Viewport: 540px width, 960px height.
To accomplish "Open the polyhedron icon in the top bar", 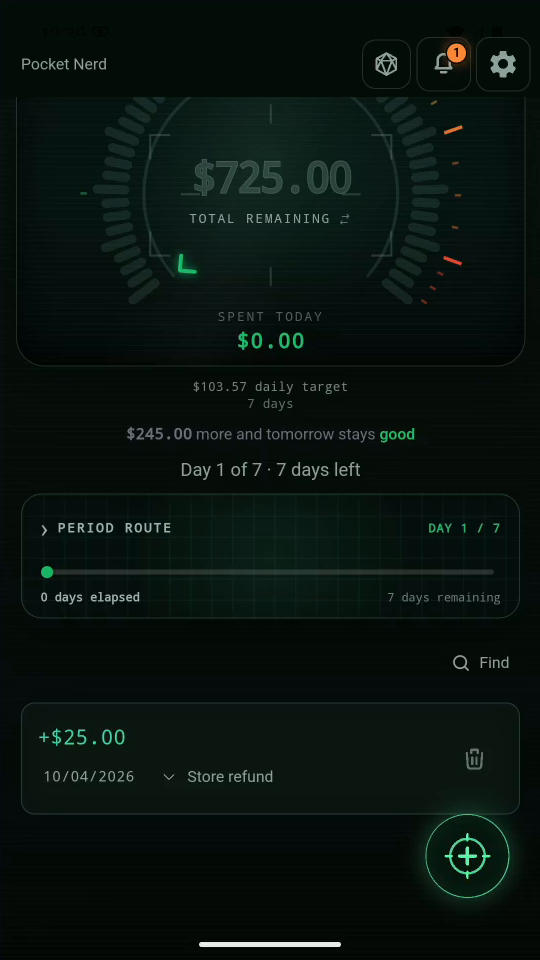I will (x=386, y=64).
